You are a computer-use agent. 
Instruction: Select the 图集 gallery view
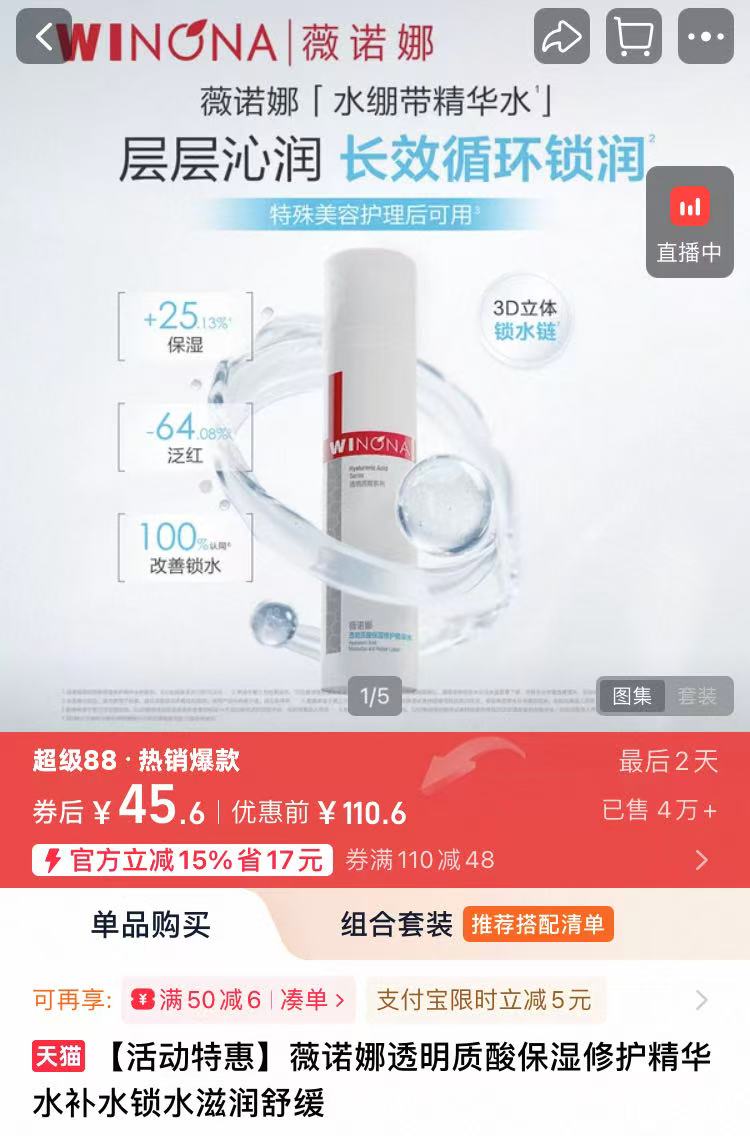(x=632, y=696)
